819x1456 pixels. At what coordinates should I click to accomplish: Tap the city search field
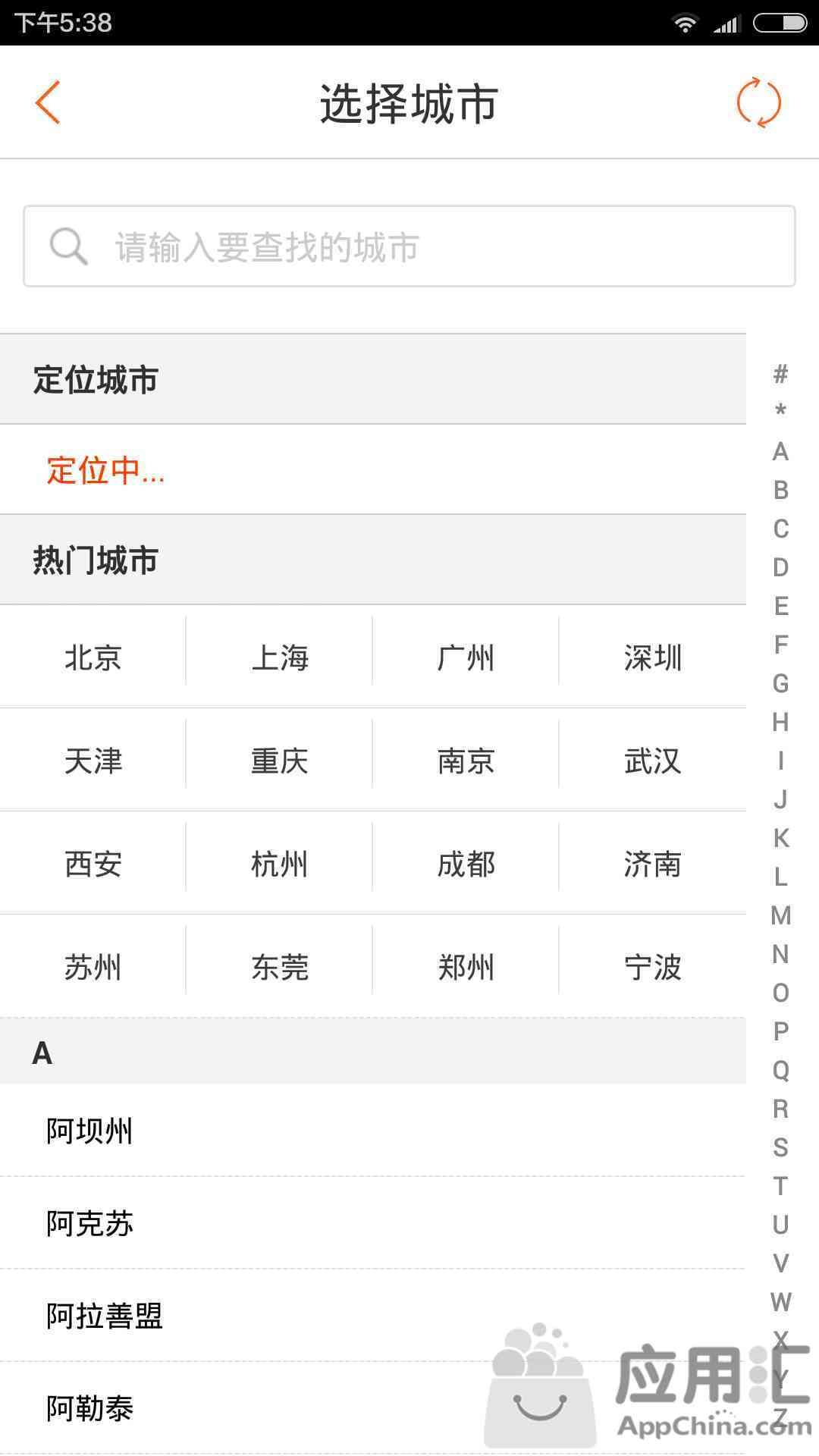[409, 246]
